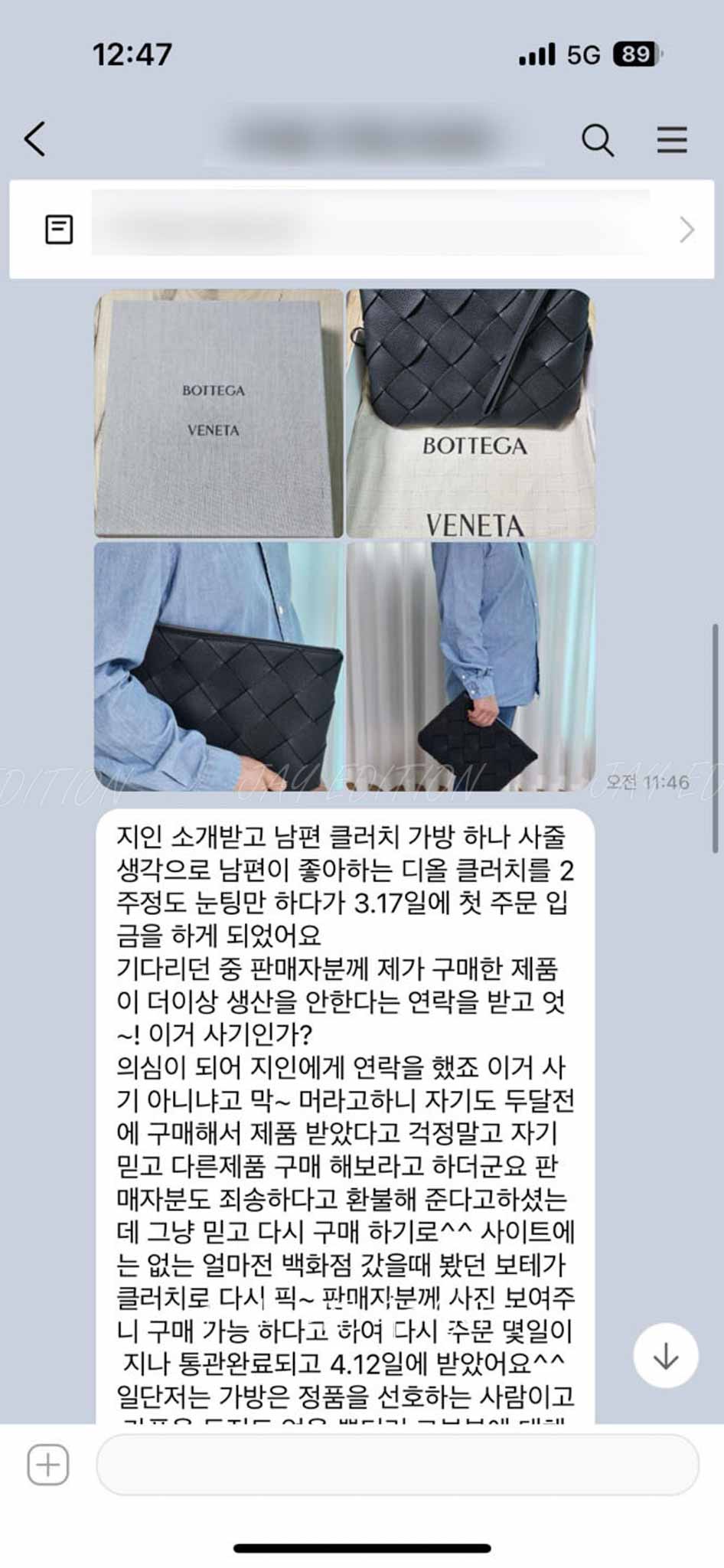Jump to latest messages with down arrow
The image size is (724, 1568).
click(665, 1356)
